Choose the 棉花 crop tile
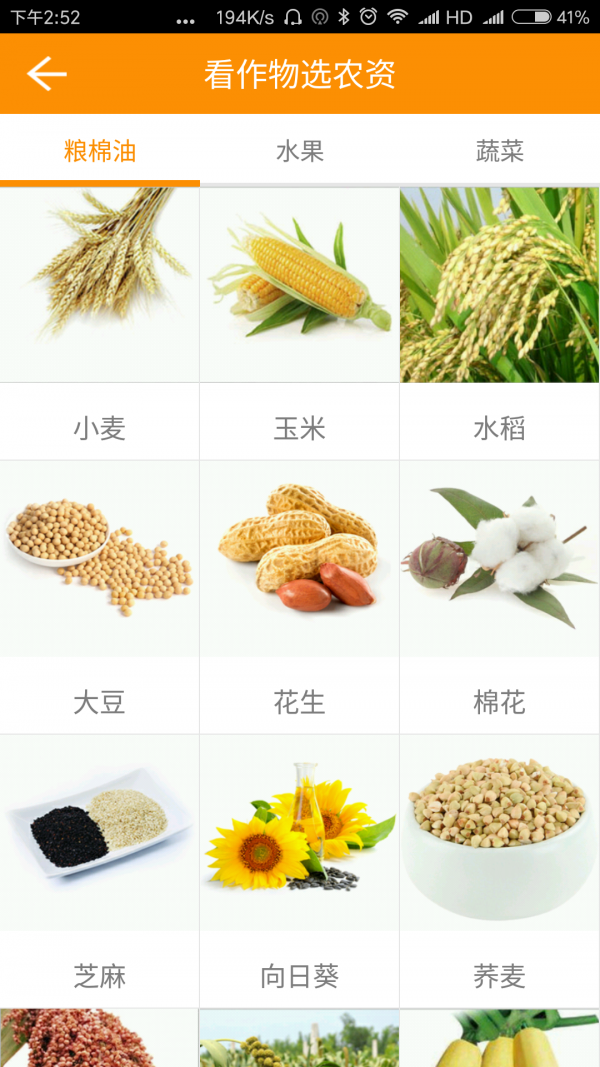This screenshot has height=1067, width=600. pyautogui.click(x=500, y=596)
